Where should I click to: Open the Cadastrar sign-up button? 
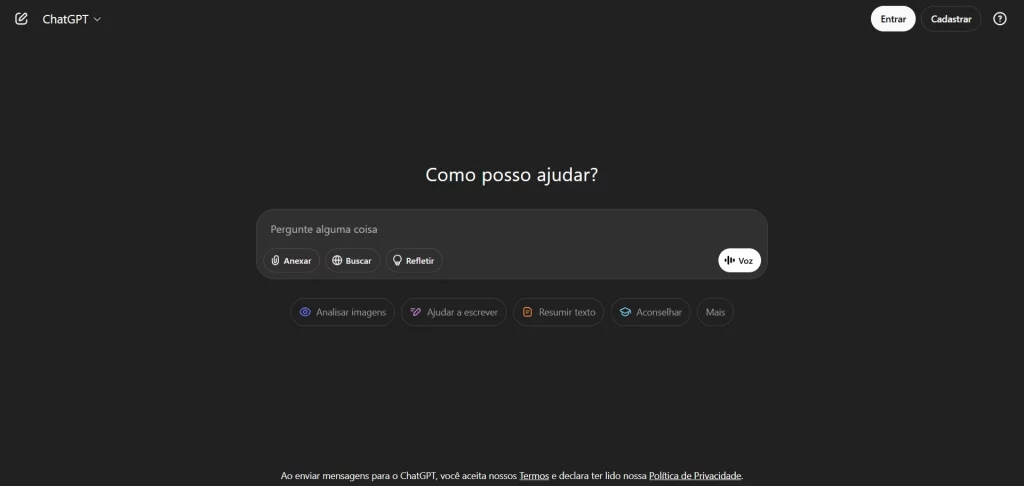(x=951, y=19)
